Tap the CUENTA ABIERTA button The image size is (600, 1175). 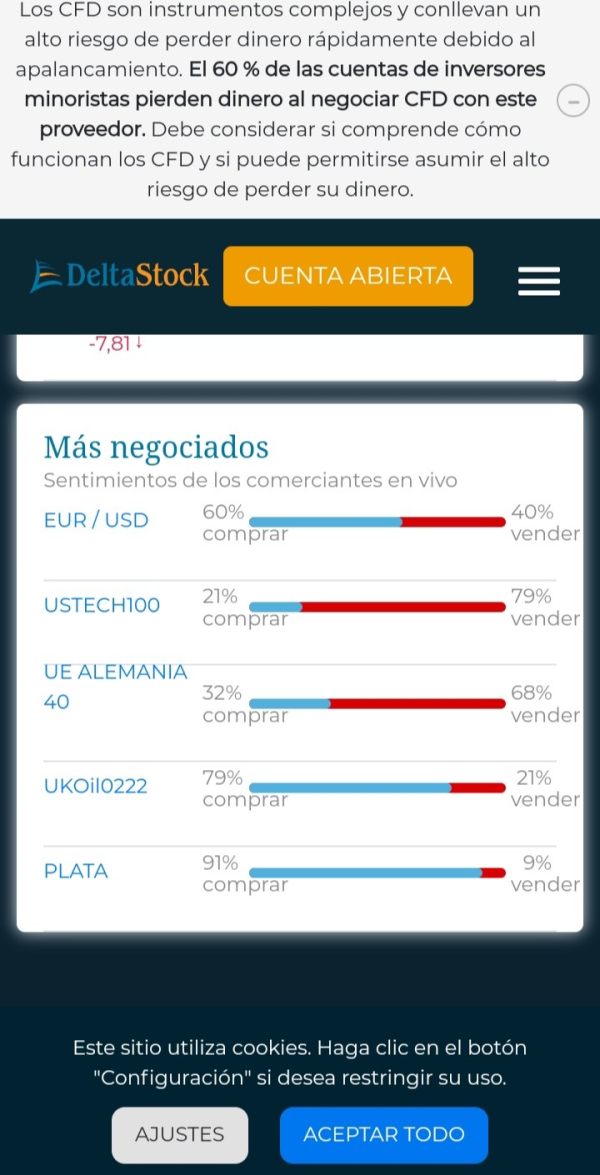tap(348, 276)
